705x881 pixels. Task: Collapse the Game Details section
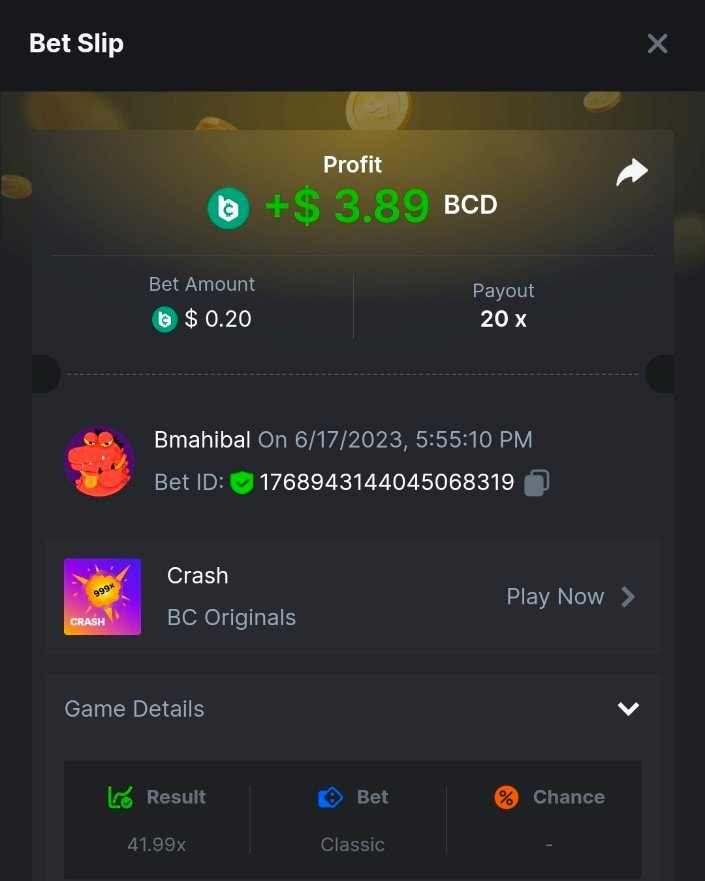coord(628,709)
